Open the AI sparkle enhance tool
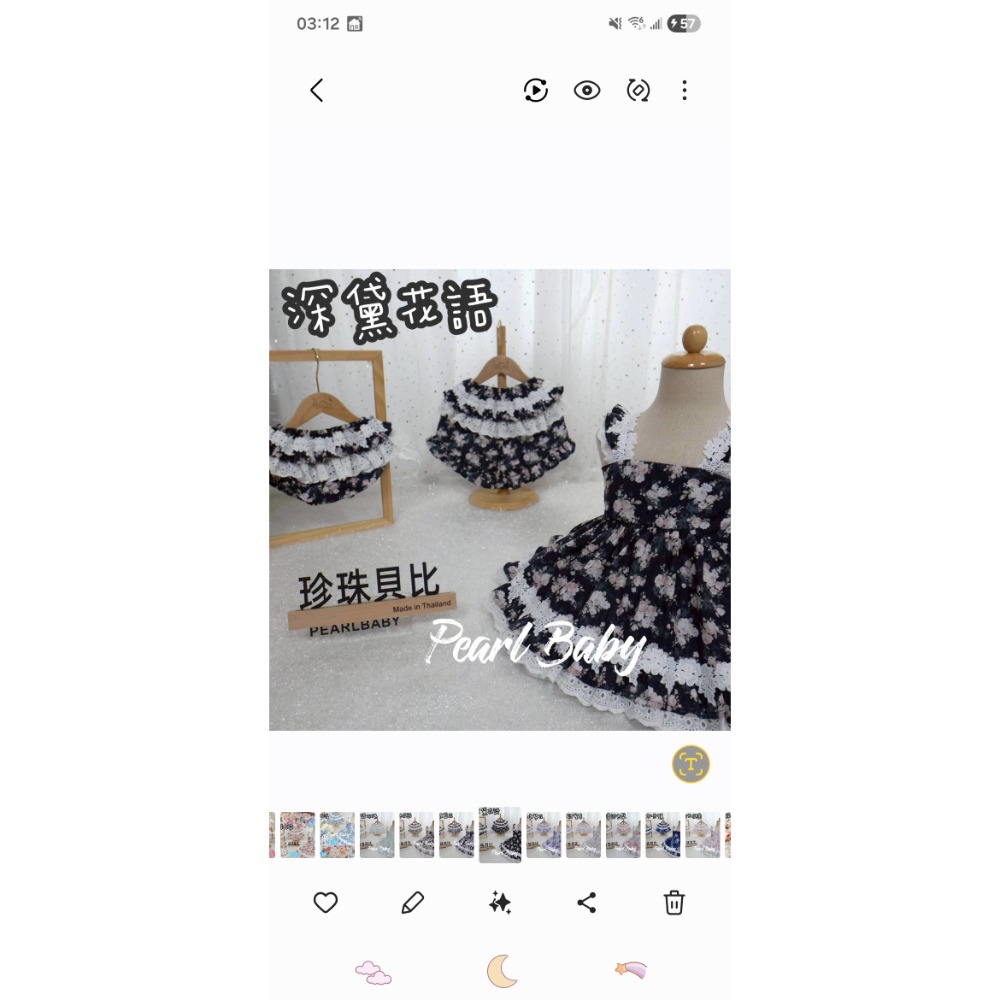The width and height of the screenshot is (1000, 1000). click(x=500, y=903)
